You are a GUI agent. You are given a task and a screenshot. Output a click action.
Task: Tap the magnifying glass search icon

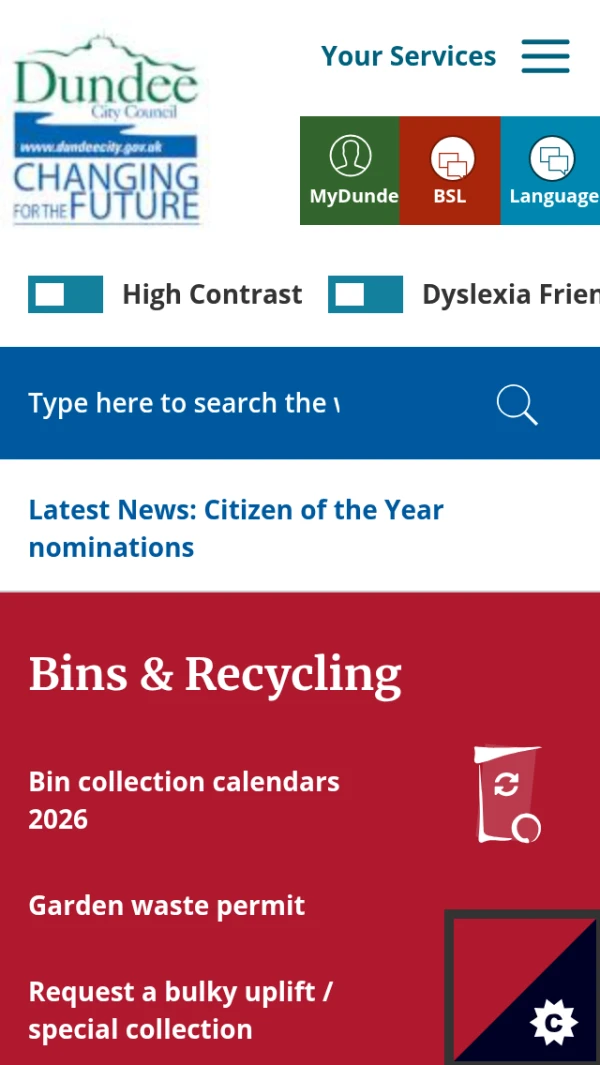[x=517, y=404]
